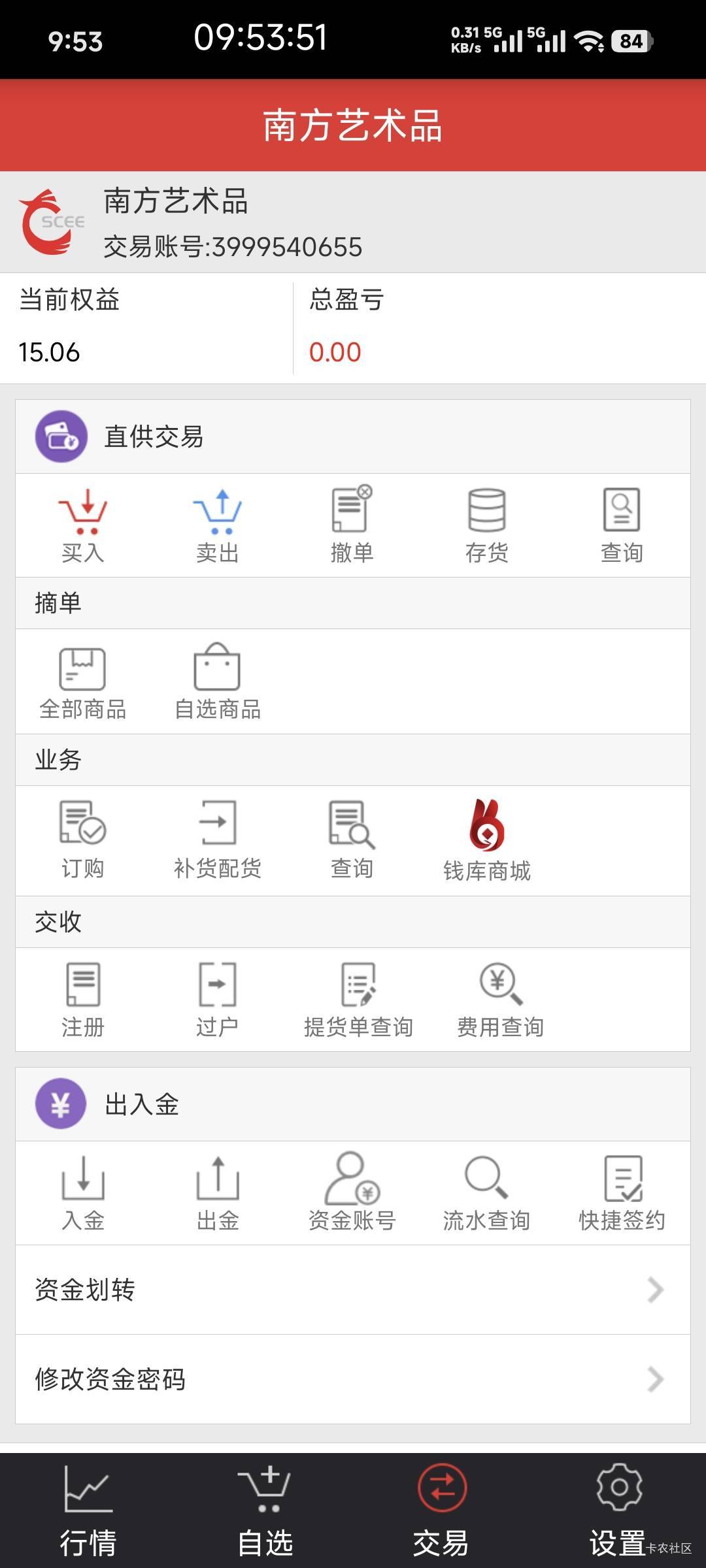Tap 出金 to withdraw funds
Screen dimensions: 706x1568
(218, 1192)
